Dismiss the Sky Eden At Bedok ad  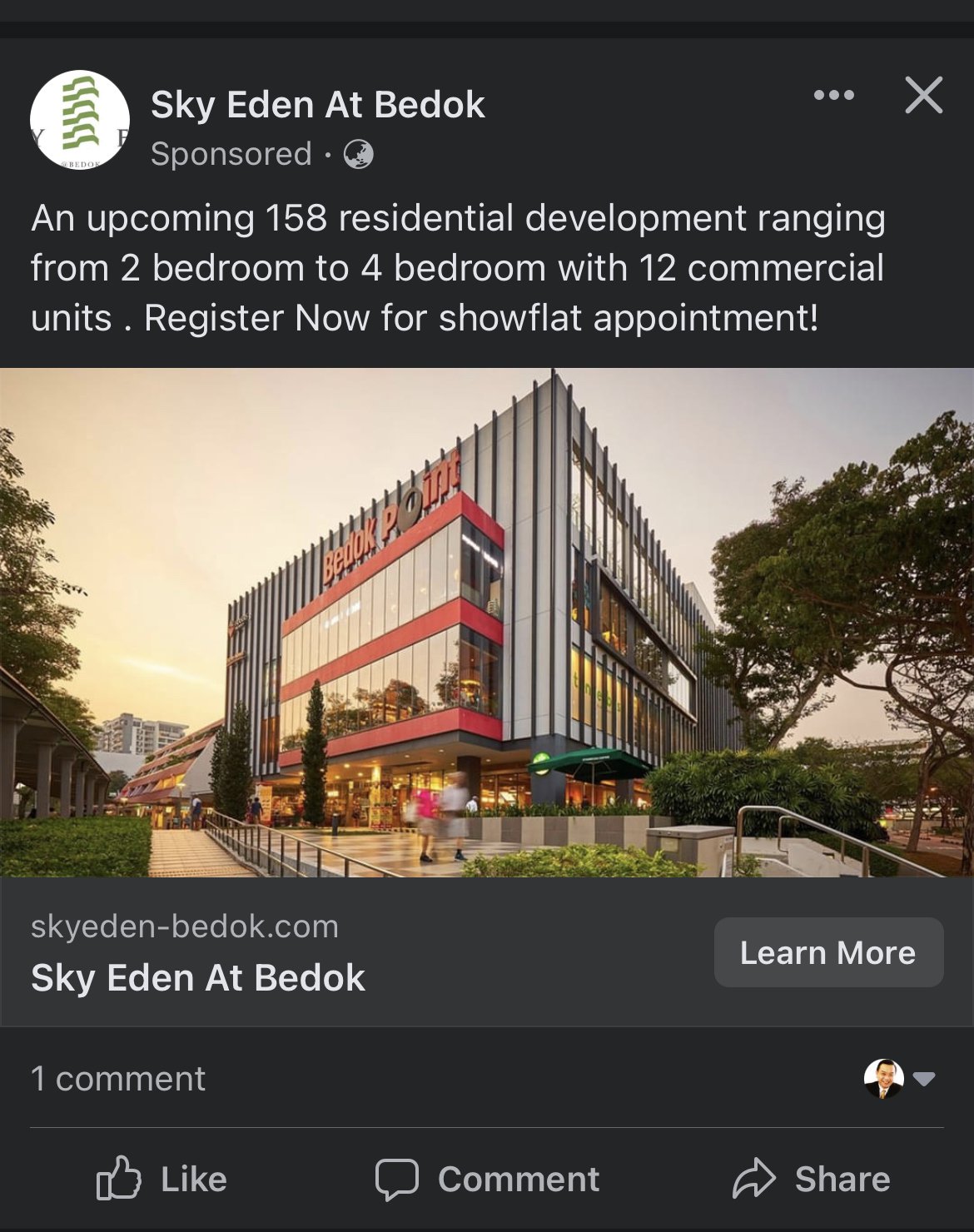(923, 95)
